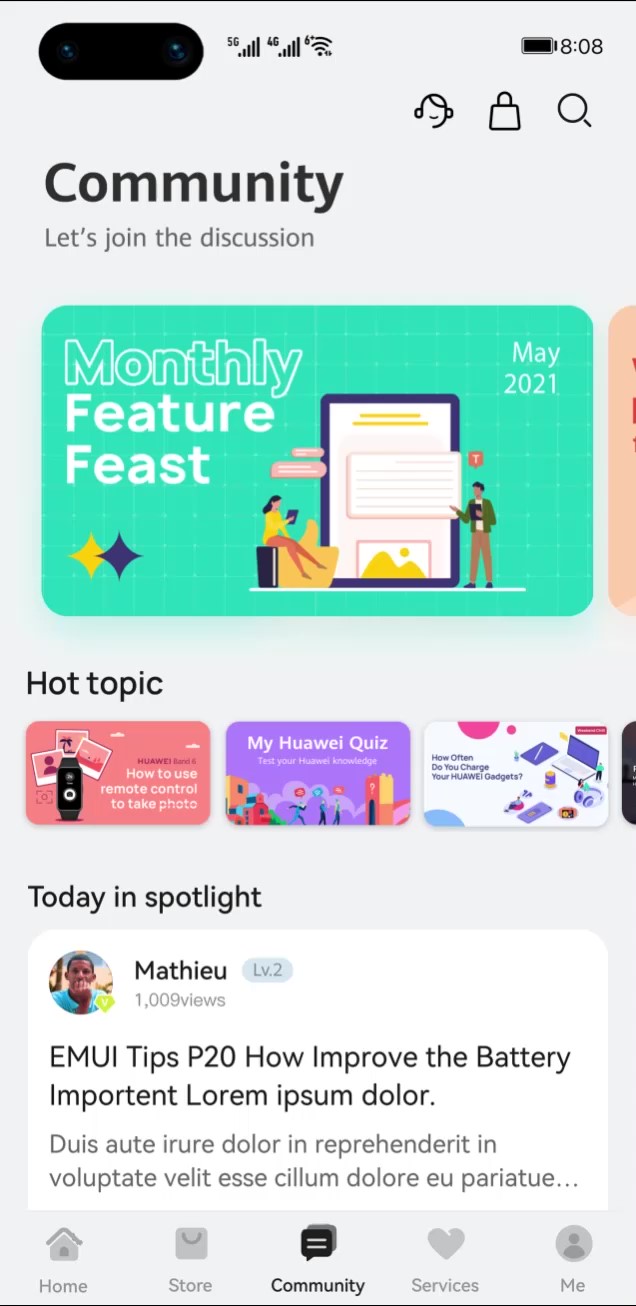Switch to the Store tab
The image size is (636, 1306).
[x=190, y=1260]
